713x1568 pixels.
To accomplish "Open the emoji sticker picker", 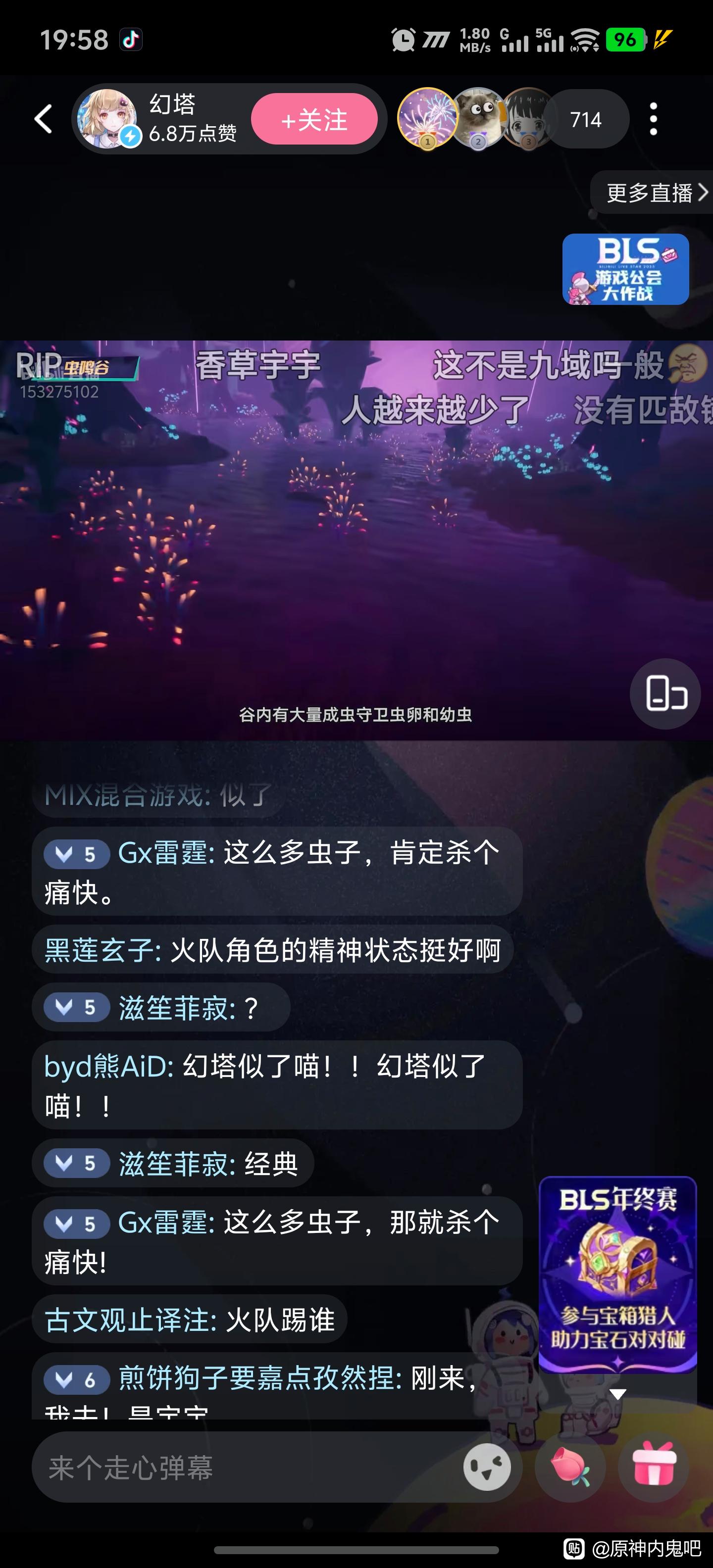I will (x=487, y=1468).
